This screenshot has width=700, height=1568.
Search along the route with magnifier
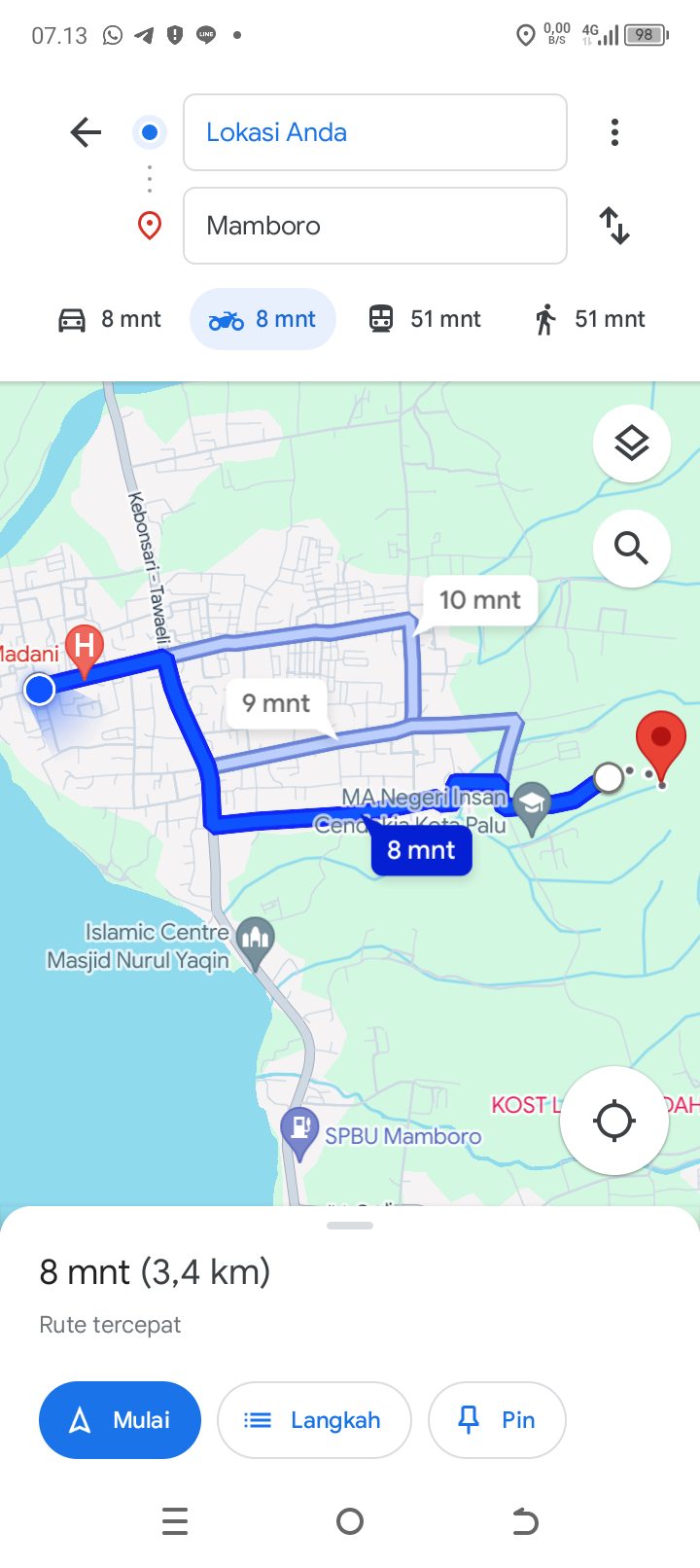pyautogui.click(x=632, y=549)
